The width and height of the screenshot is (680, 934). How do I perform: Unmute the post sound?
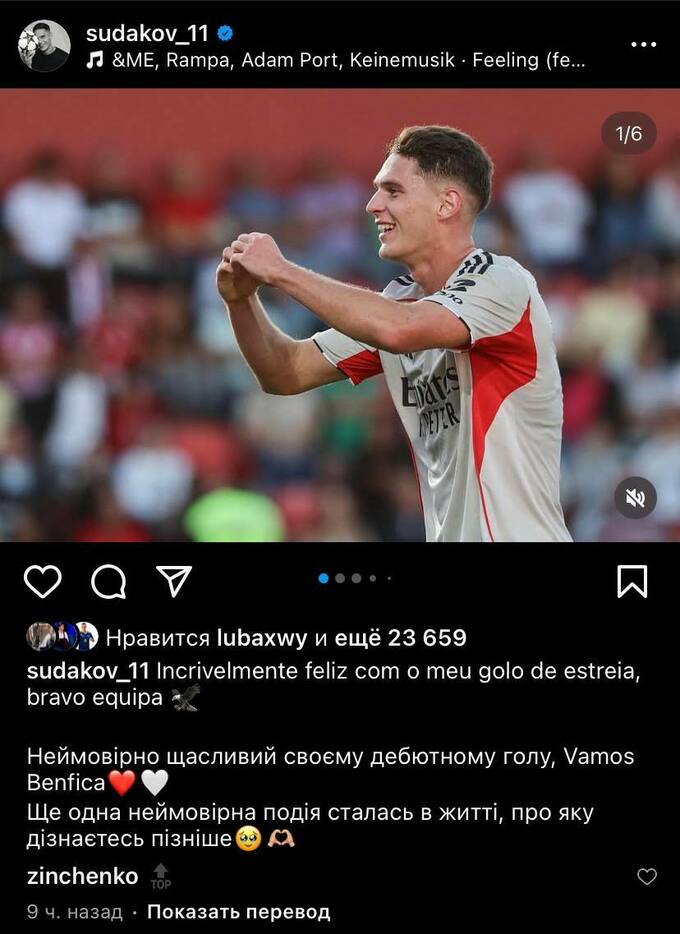tap(635, 497)
